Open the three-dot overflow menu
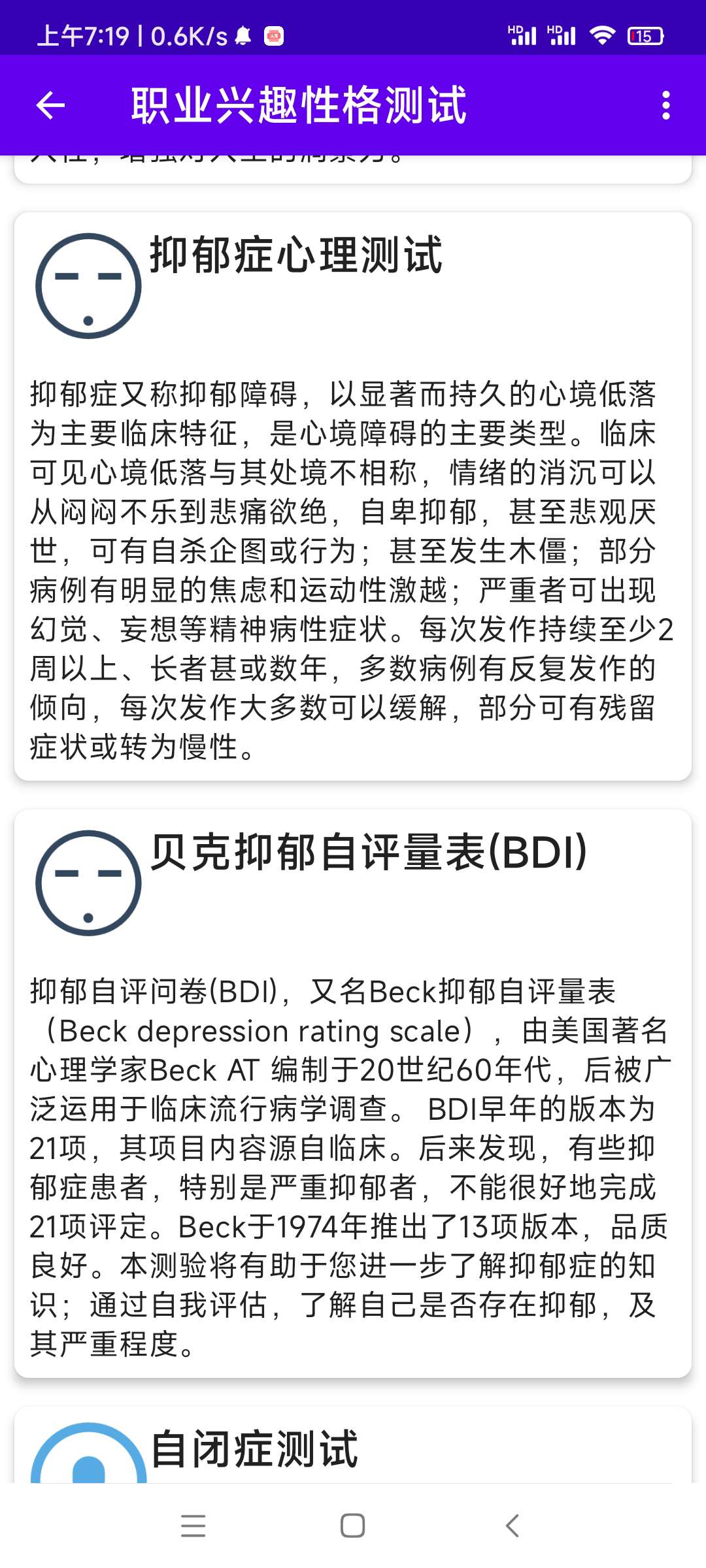The height and width of the screenshot is (1568, 706). pyautogui.click(x=665, y=105)
